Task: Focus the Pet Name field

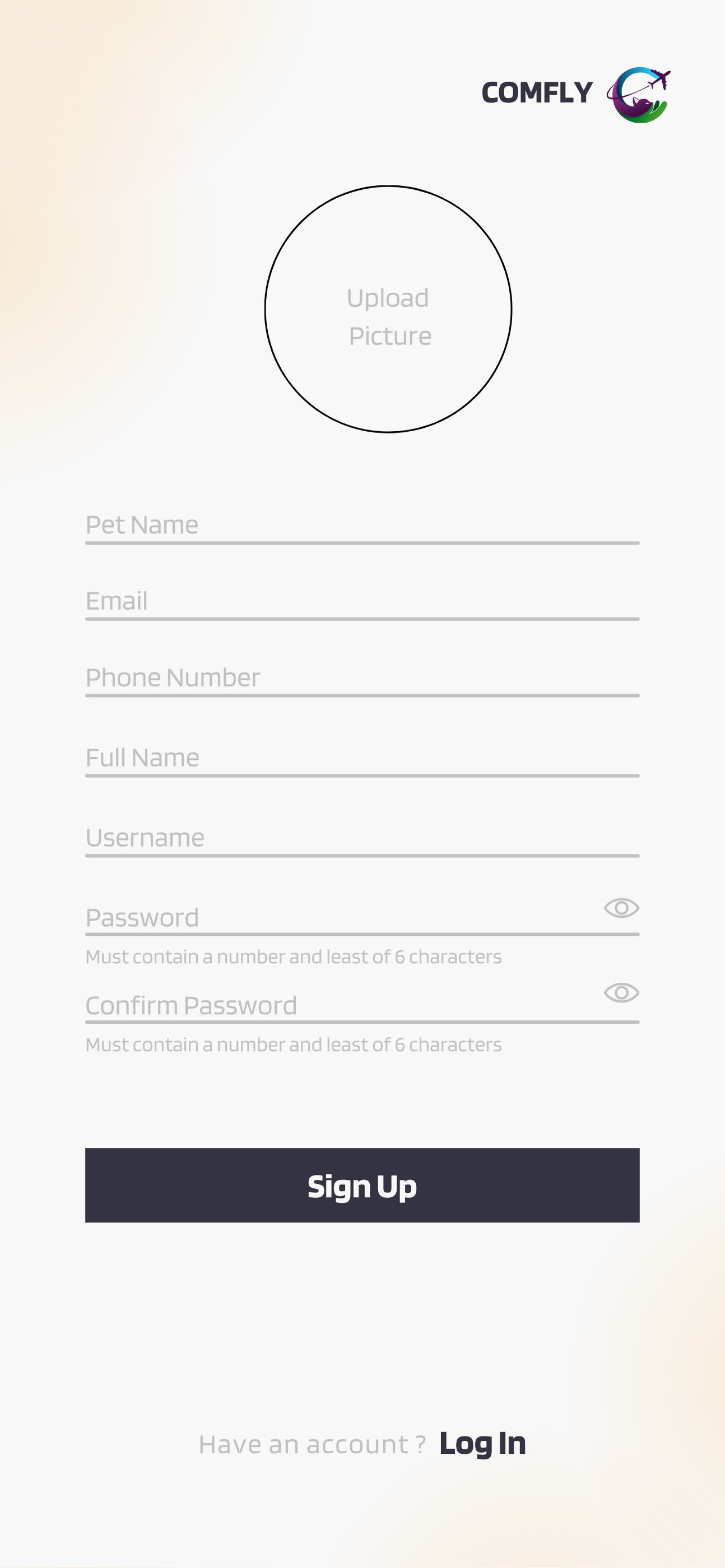Action: 362,525
